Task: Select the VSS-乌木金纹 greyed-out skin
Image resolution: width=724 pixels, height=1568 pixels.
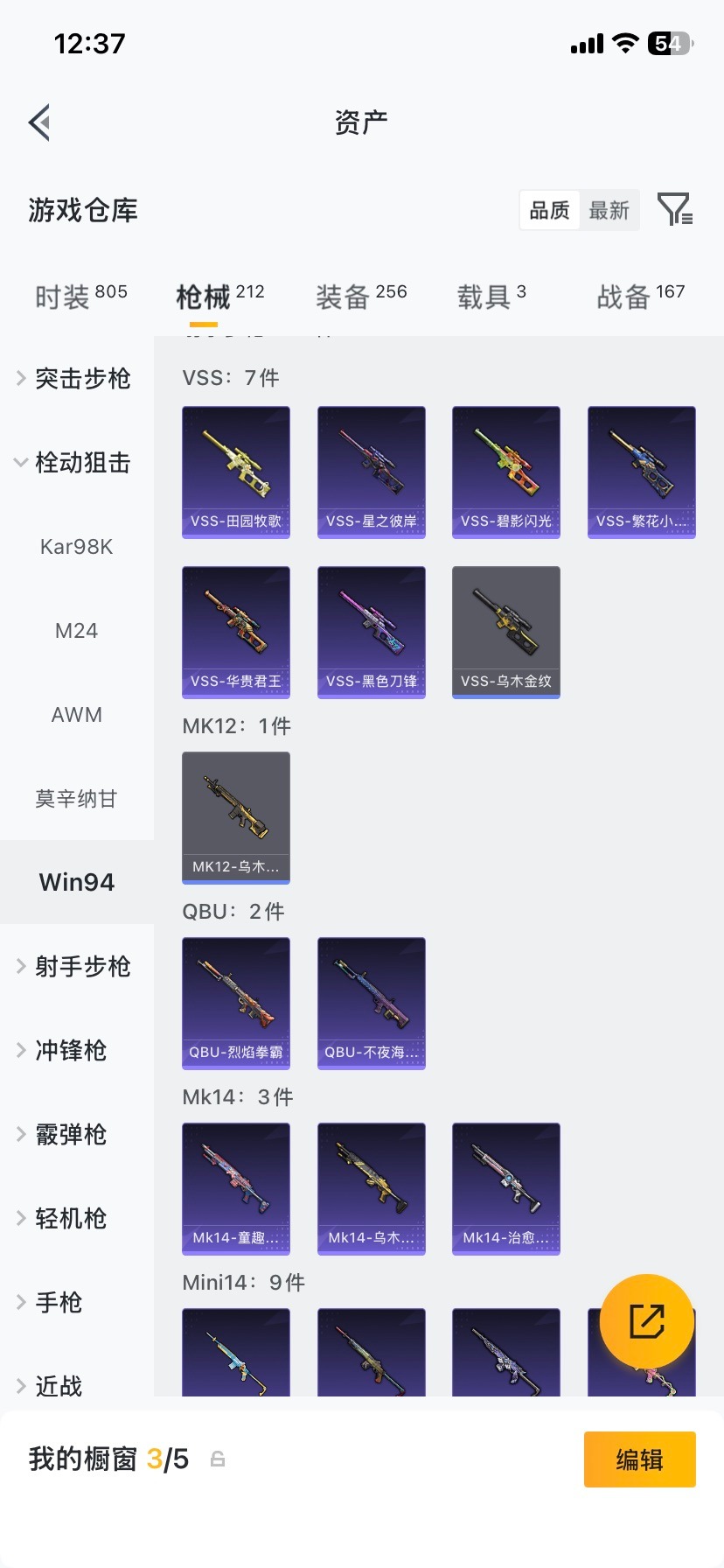Action: [x=505, y=632]
